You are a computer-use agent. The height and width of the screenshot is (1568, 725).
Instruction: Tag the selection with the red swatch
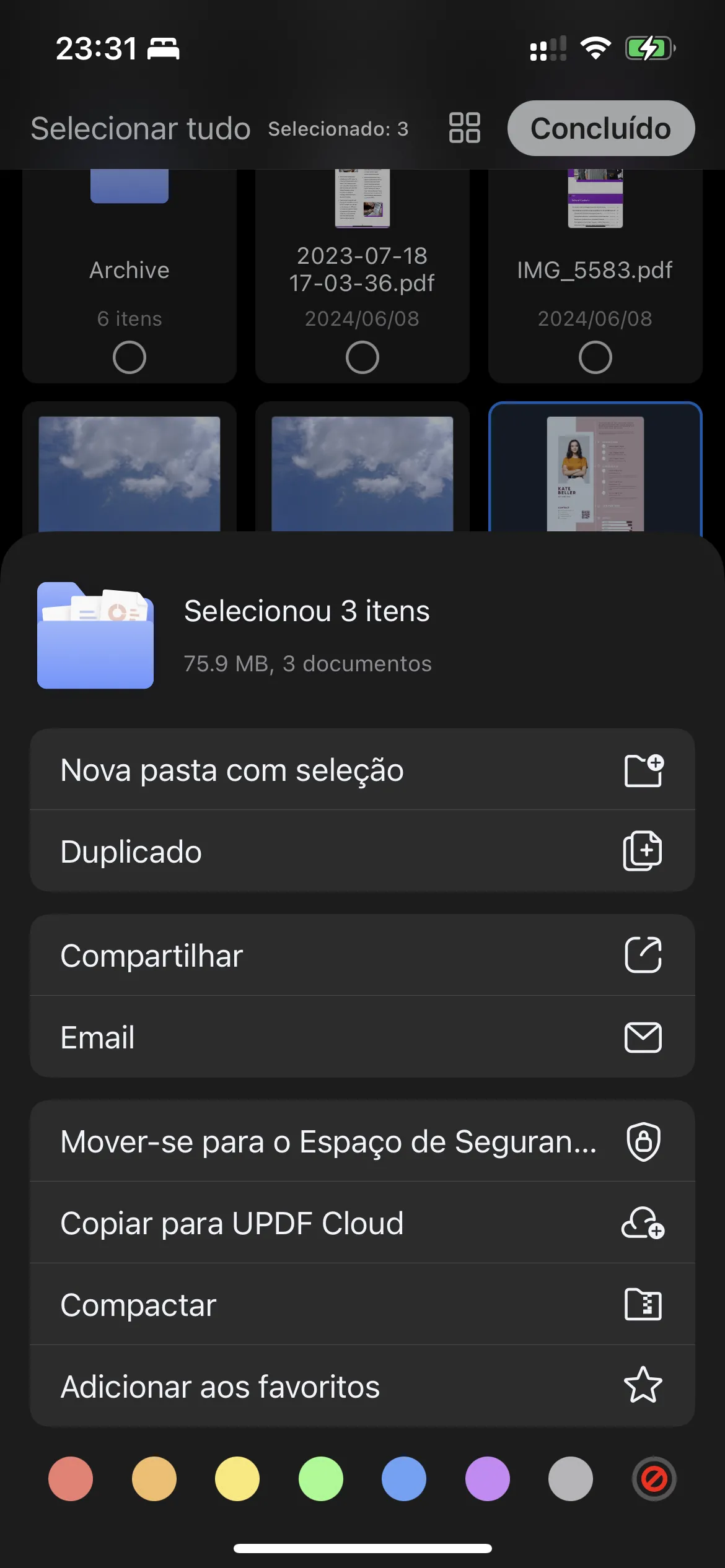(x=71, y=1478)
